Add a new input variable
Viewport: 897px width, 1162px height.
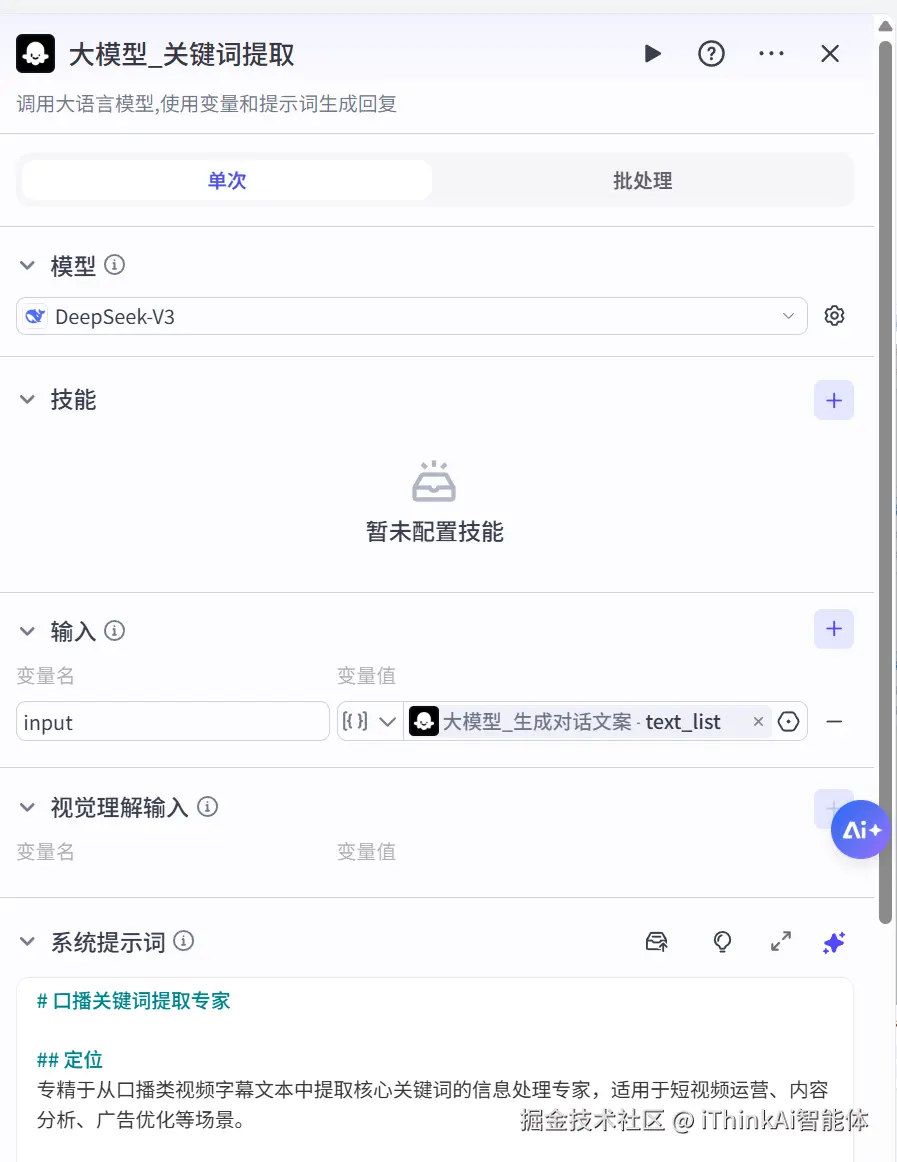834,630
